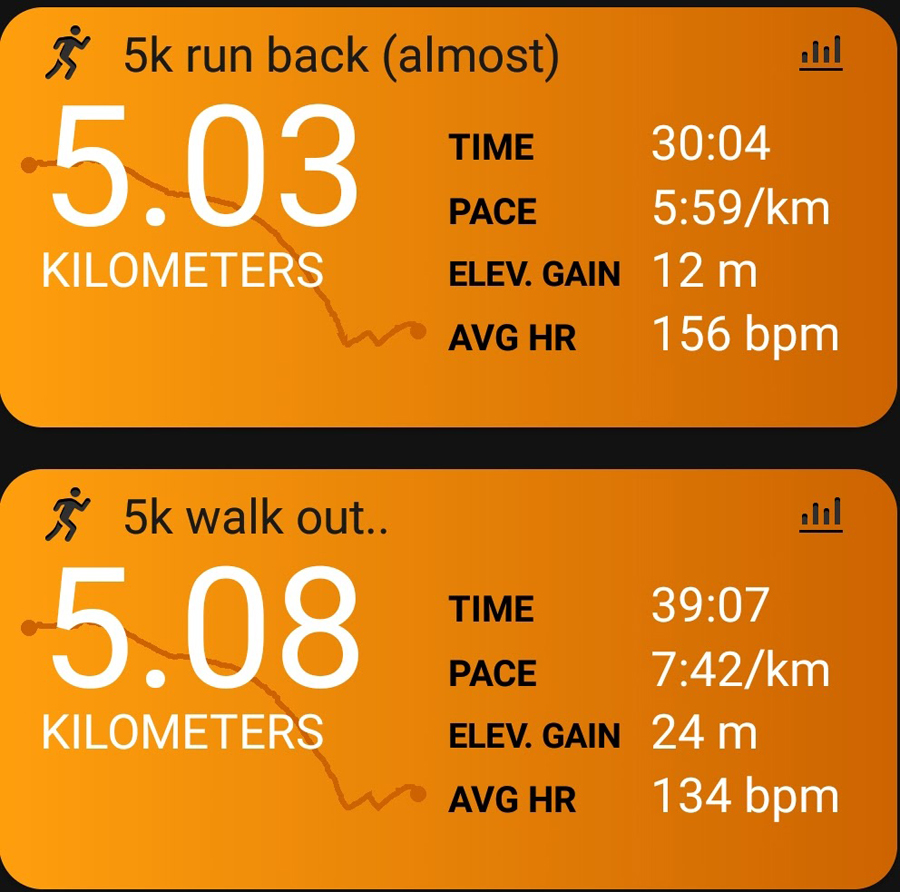View stats chart for '5k run back (almost)'
This screenshot has width=900, height=892.
(x=821, y=54)
